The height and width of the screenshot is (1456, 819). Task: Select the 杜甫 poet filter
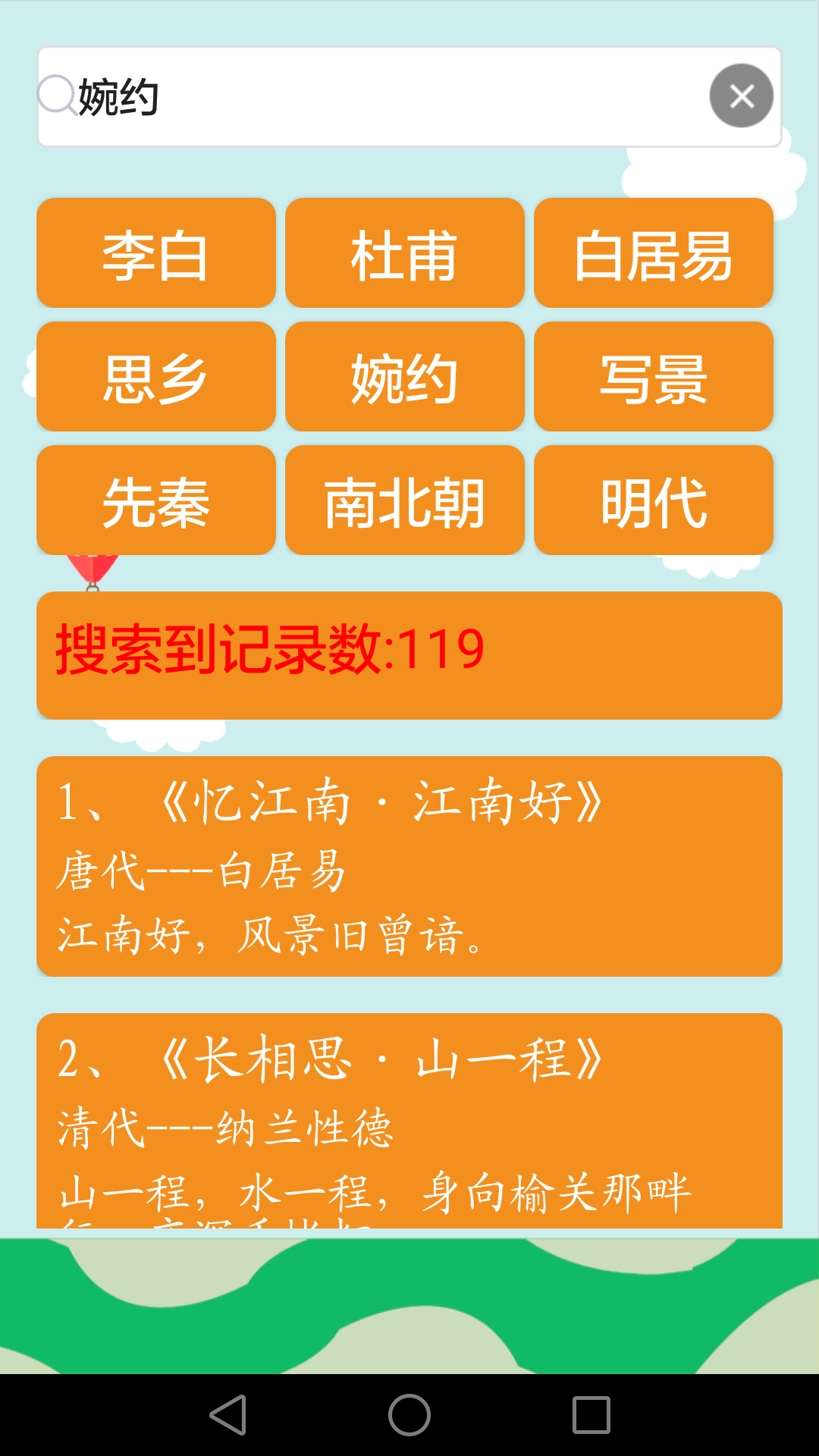click(x=404, y=254)
